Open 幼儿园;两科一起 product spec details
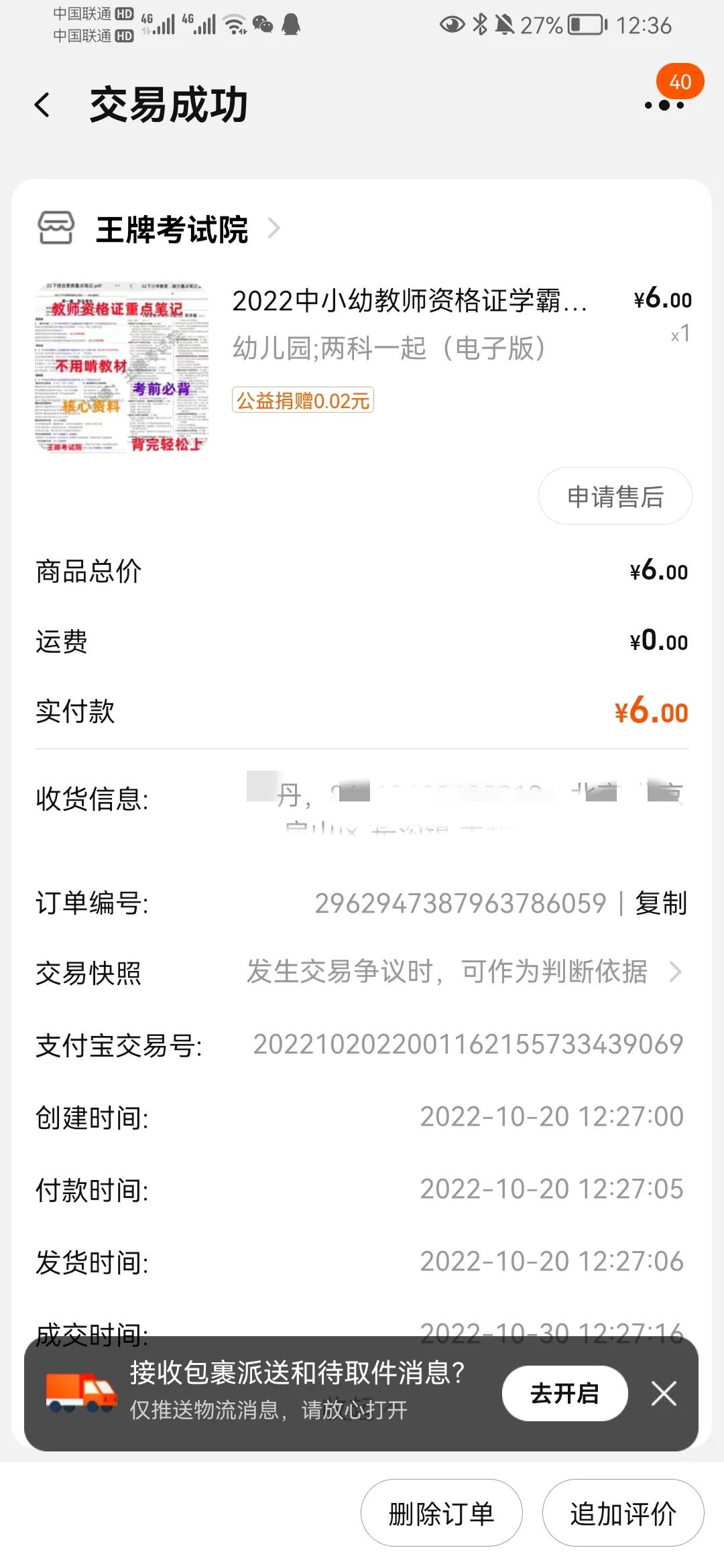This screenshot has width=724, height=1568. point(391,347)
